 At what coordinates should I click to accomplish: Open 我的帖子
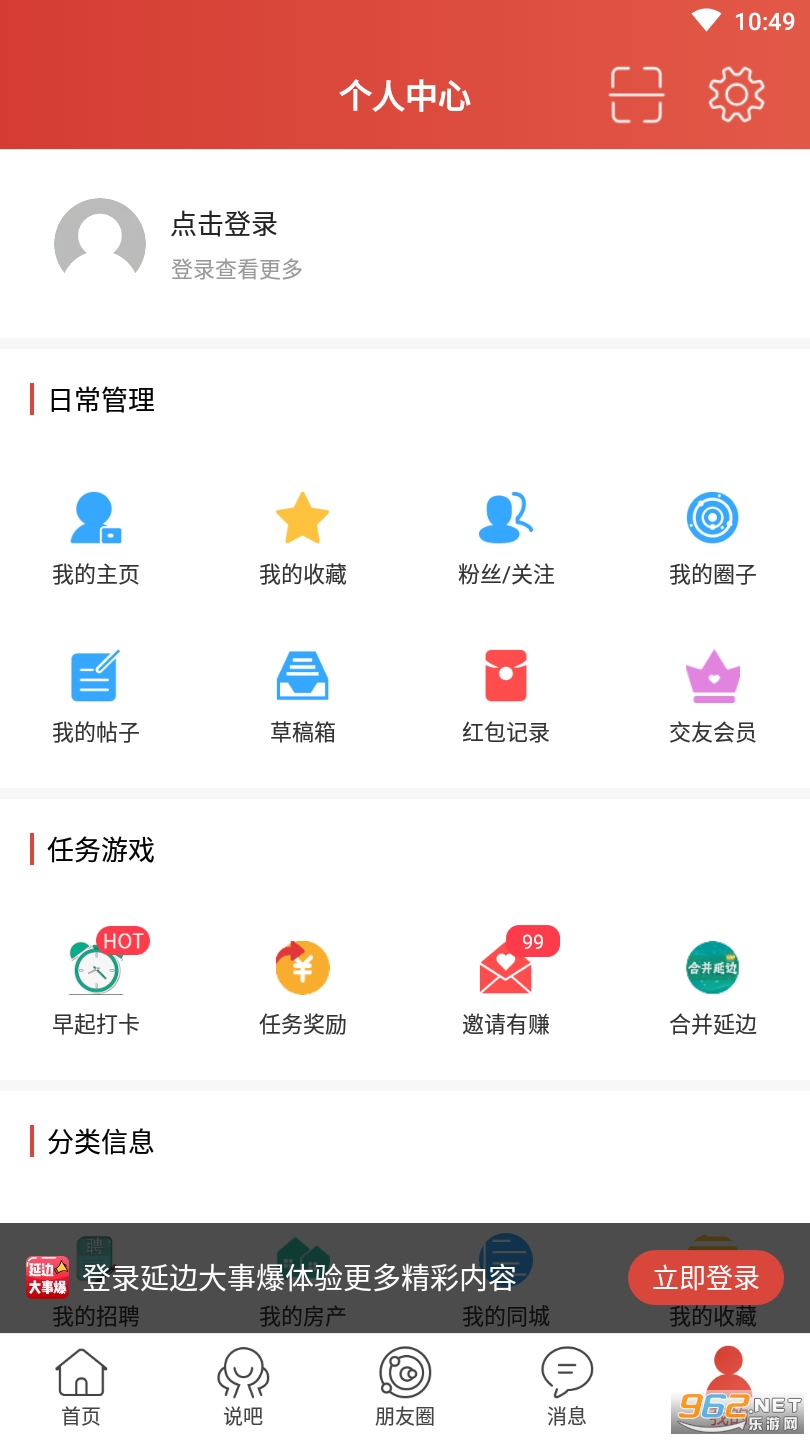point(96,697)
